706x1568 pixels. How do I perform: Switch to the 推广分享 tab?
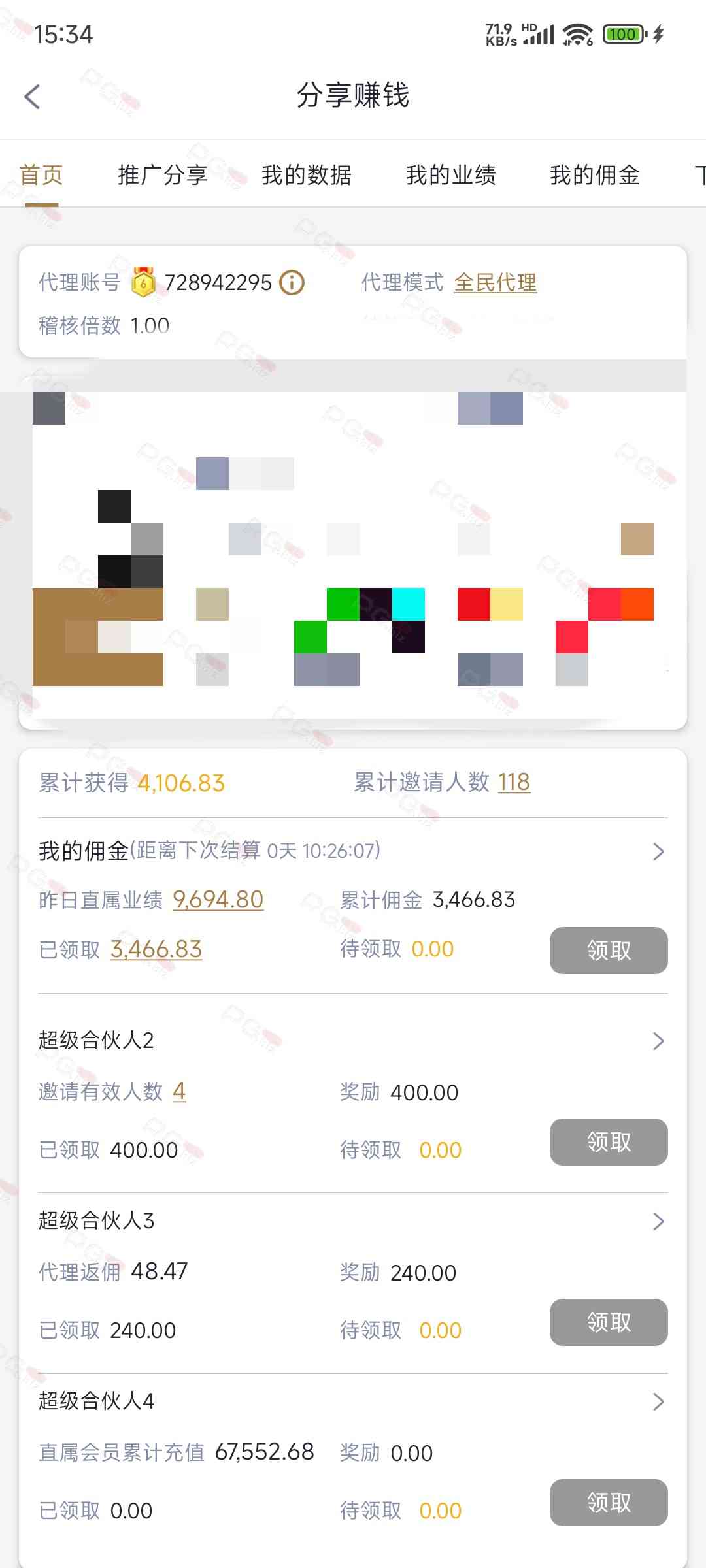coord(162,175)
